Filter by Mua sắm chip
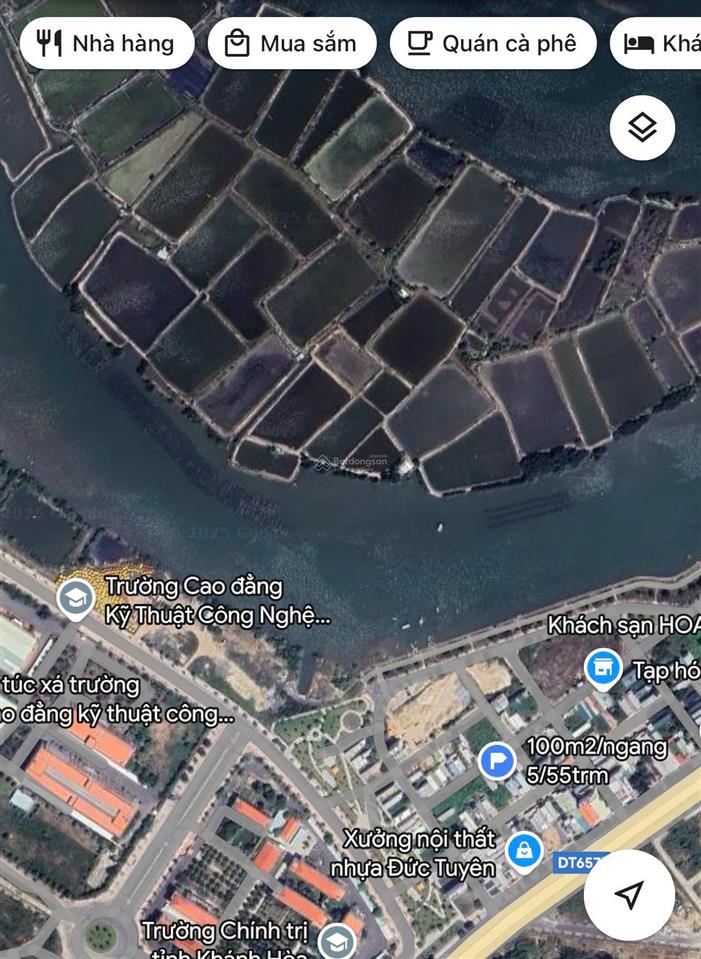Image resolution: width=701 pixels, height=959 pixels. click(x=292, y=44)
